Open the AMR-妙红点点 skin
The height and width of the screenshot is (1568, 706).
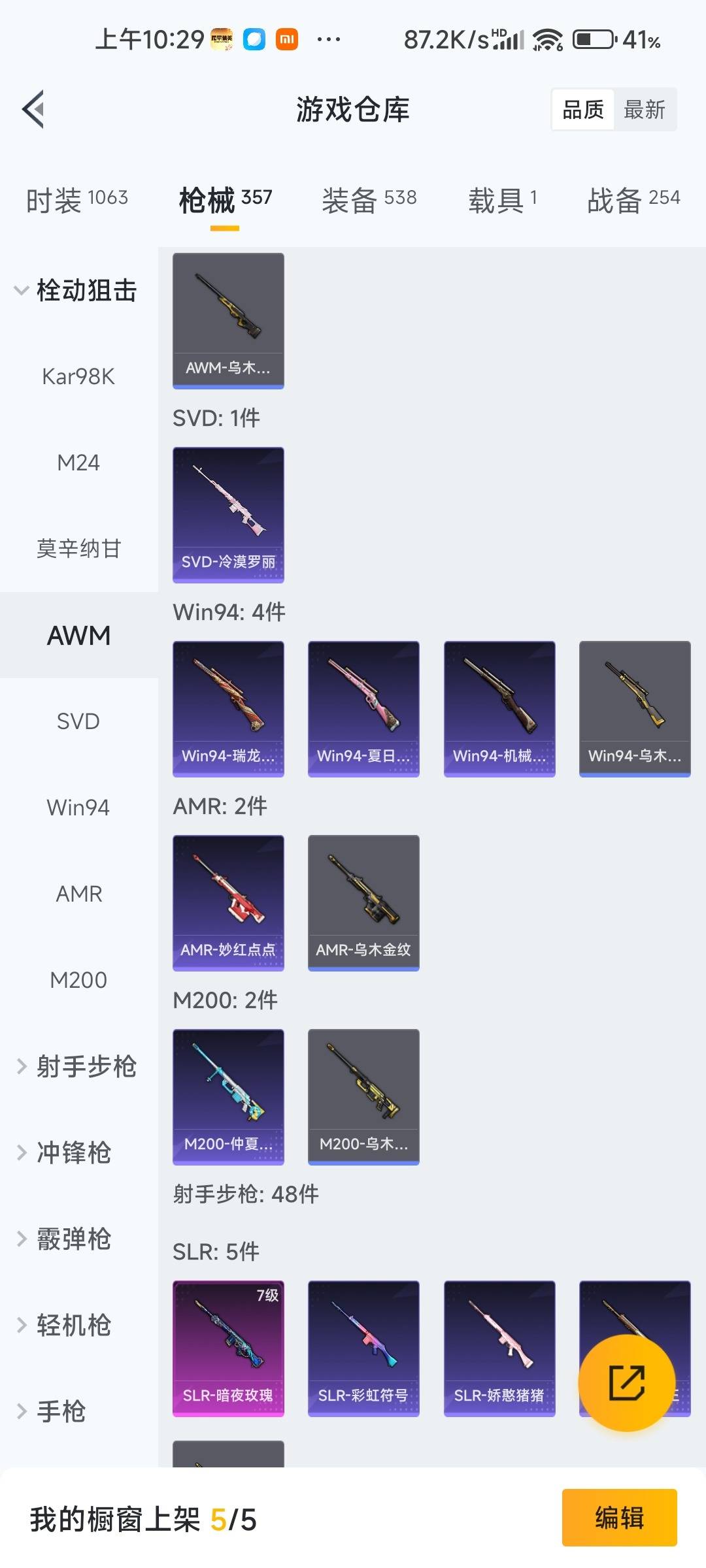click(228, 902)
